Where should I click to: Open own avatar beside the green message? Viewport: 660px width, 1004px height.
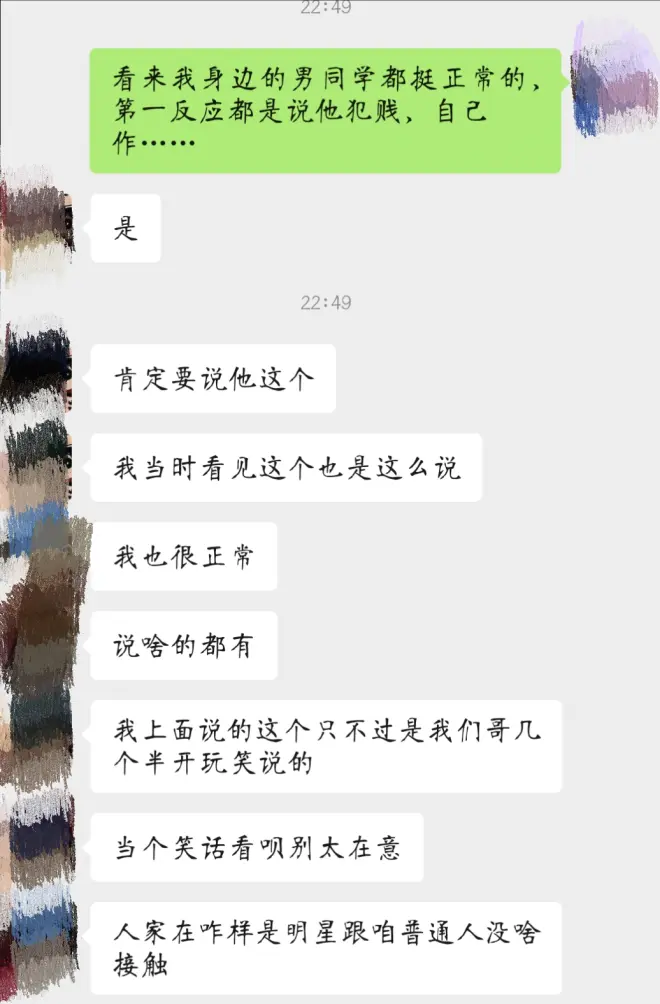coord(613,82)
